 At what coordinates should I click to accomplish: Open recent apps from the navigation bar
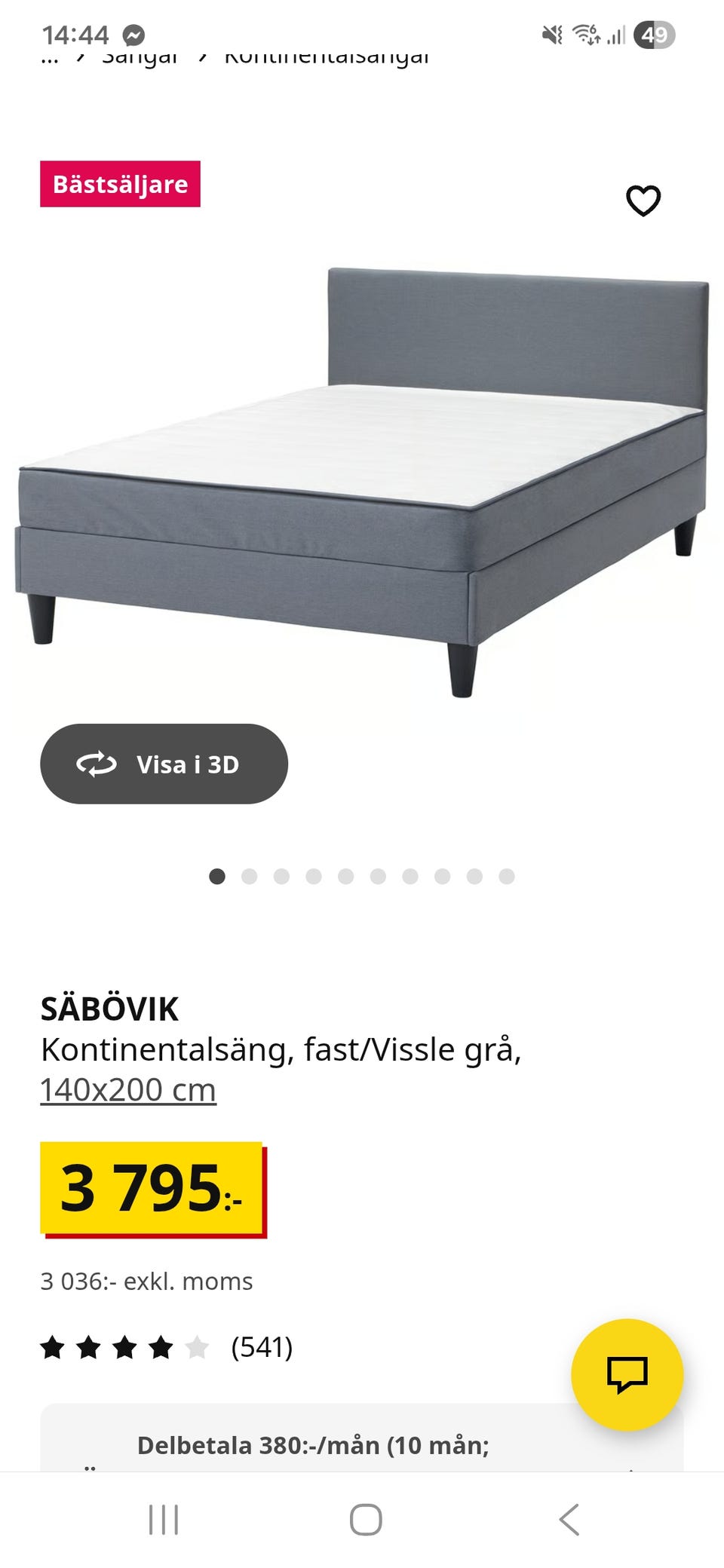tap(163, 1520)
